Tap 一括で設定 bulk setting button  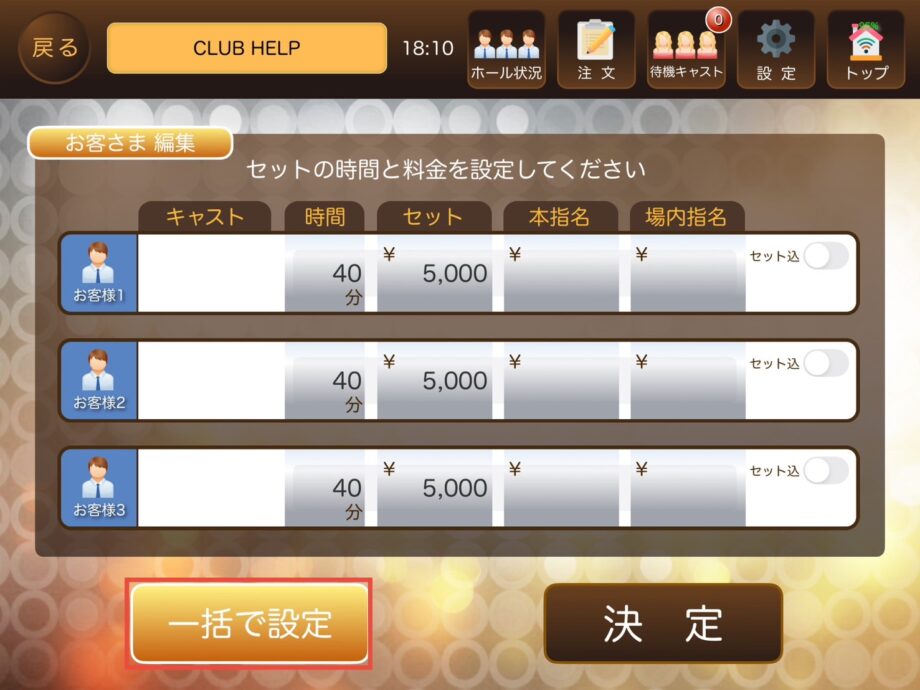tap(250, 623)
